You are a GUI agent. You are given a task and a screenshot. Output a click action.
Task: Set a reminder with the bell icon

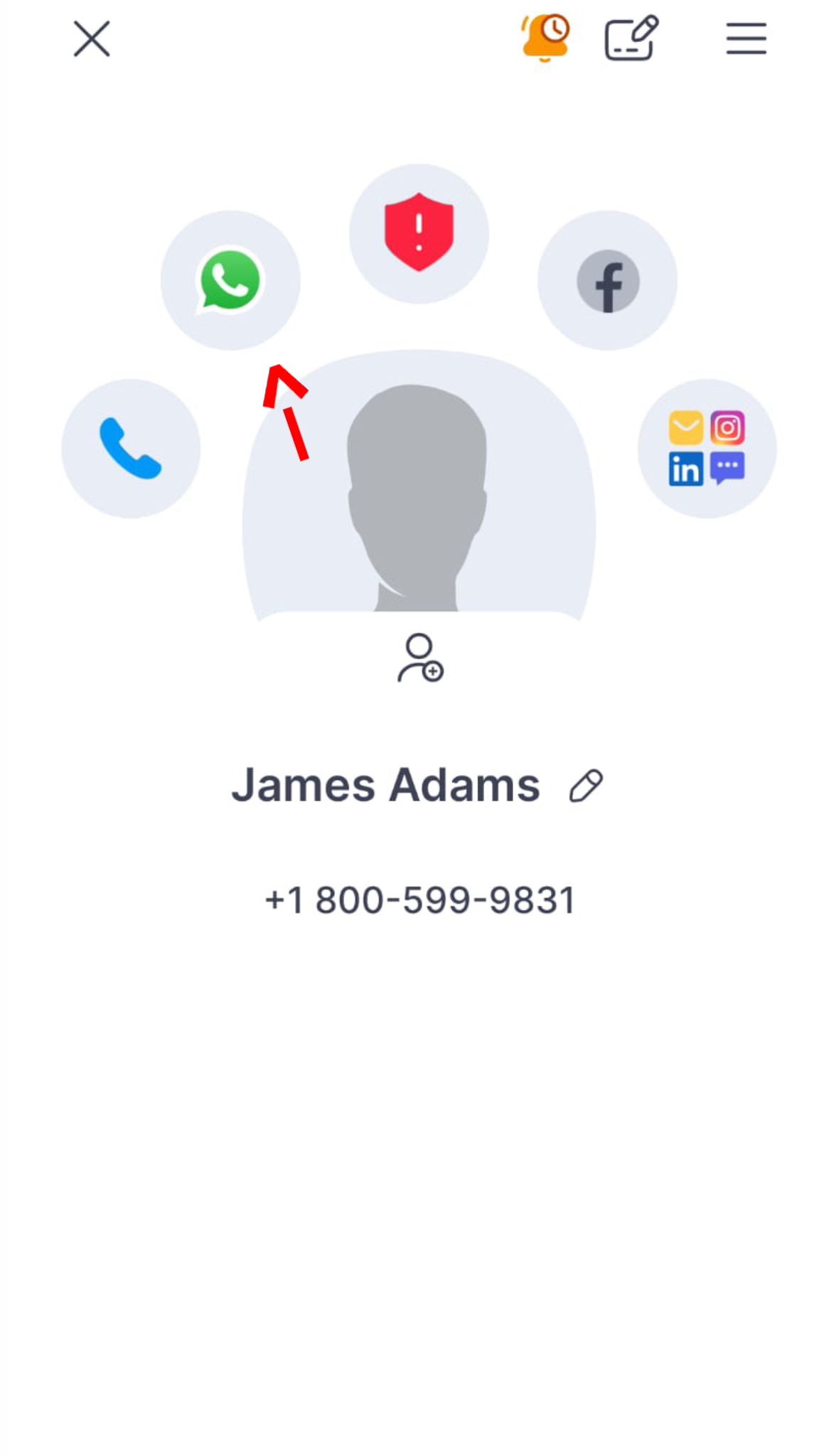click(545, 38)
